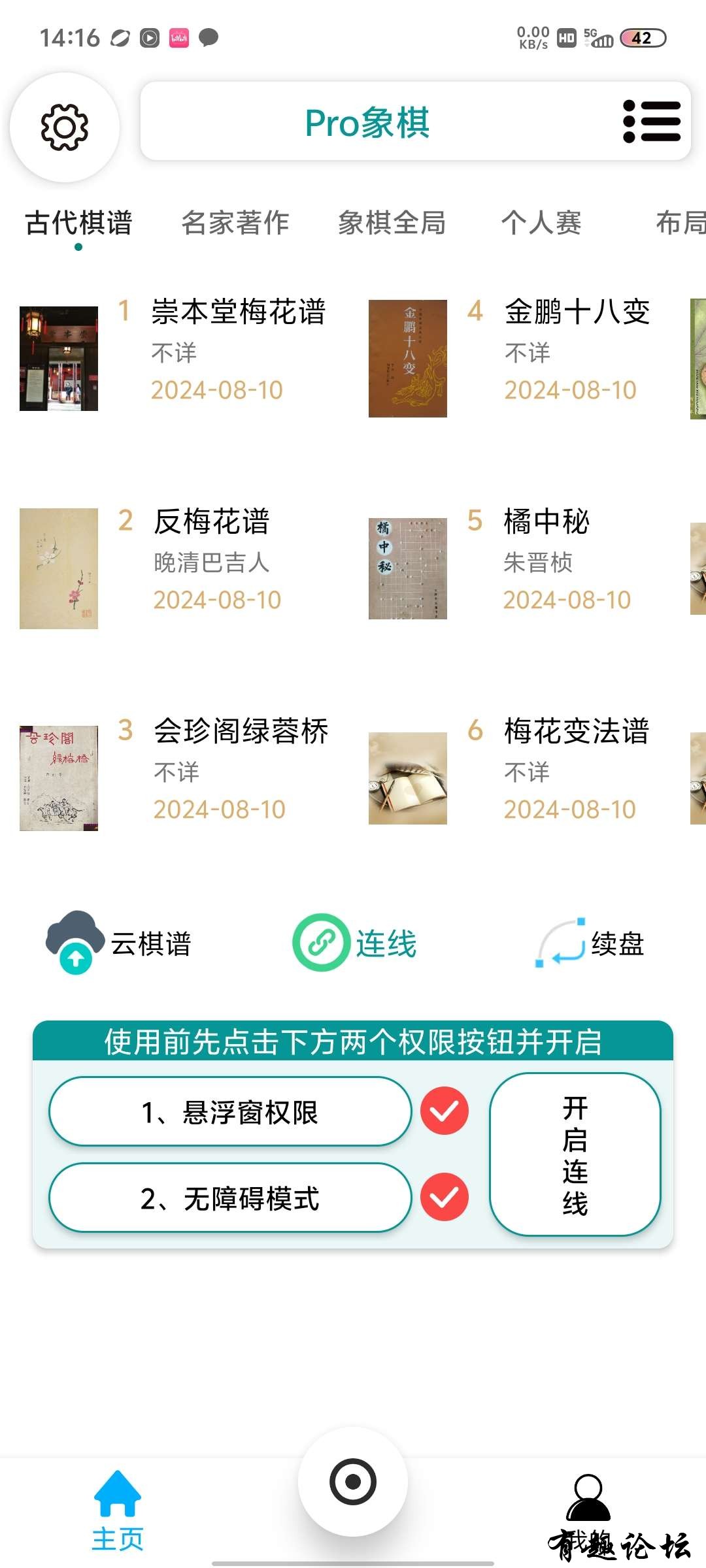Open the book 会珍阁绿蓉桥
Viewport: 706px width, 1568px height.
click(241, 730)
